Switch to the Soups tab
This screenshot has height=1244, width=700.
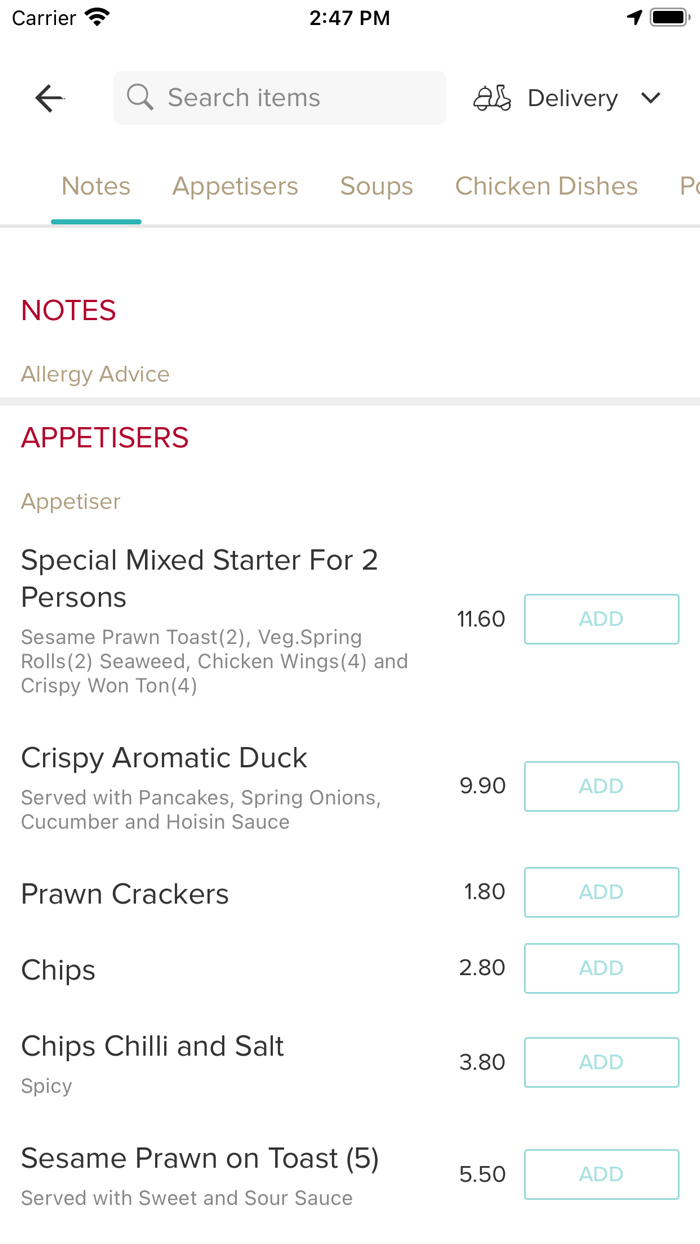tap(376, 186)
